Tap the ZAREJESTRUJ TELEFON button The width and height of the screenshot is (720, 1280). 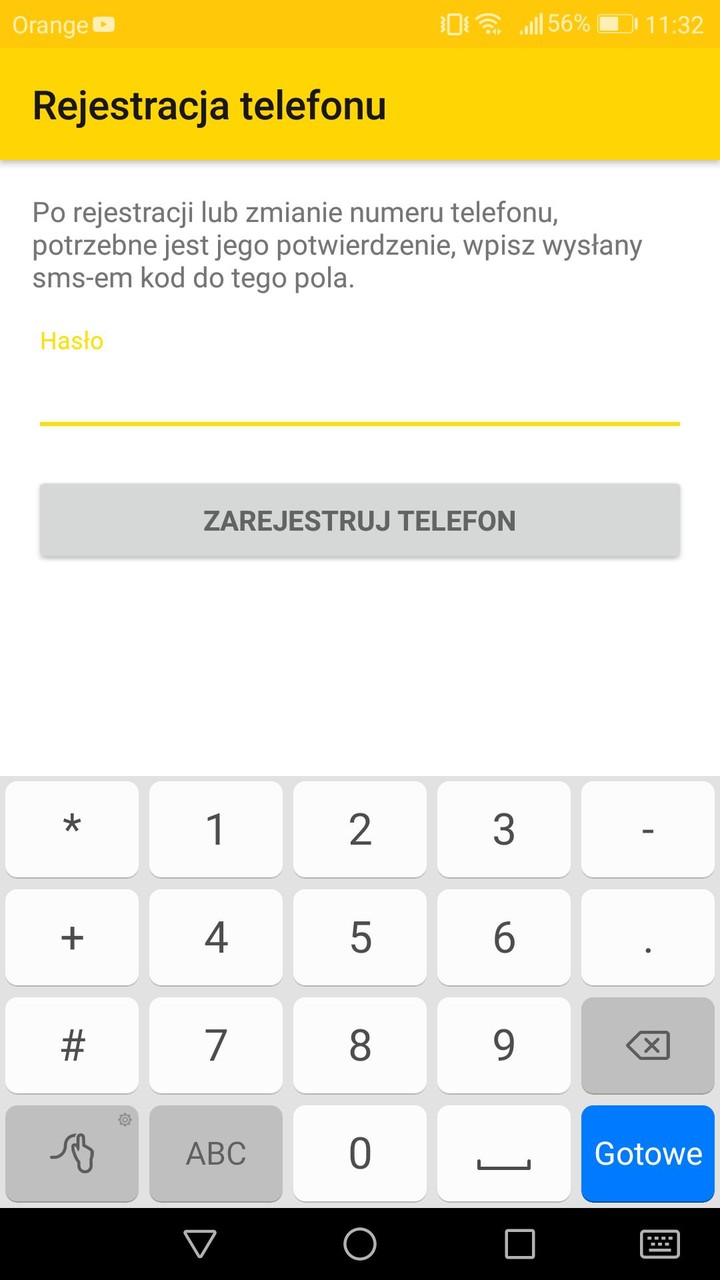360,519
